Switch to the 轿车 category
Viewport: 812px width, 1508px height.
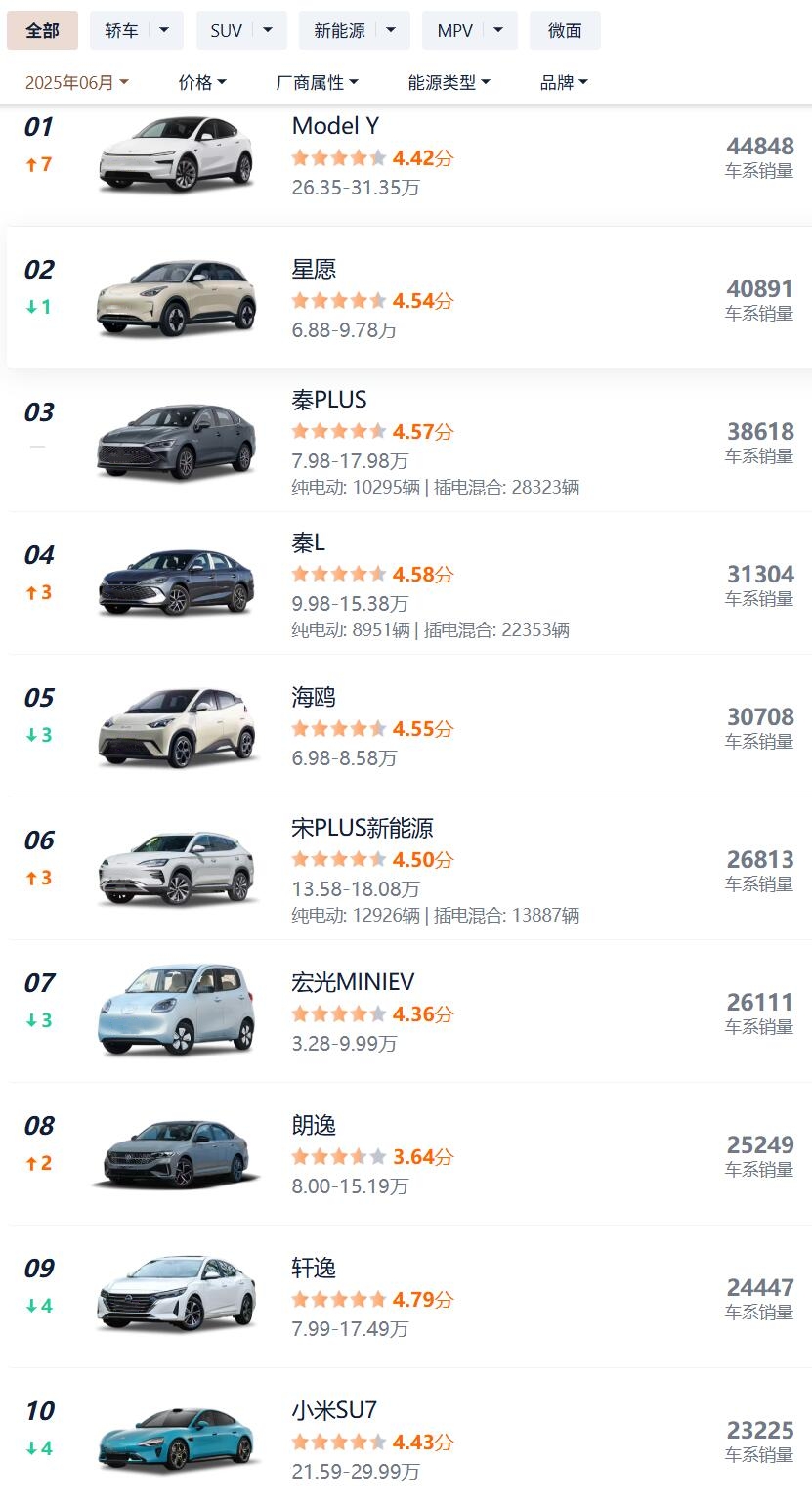click(121, 30)
